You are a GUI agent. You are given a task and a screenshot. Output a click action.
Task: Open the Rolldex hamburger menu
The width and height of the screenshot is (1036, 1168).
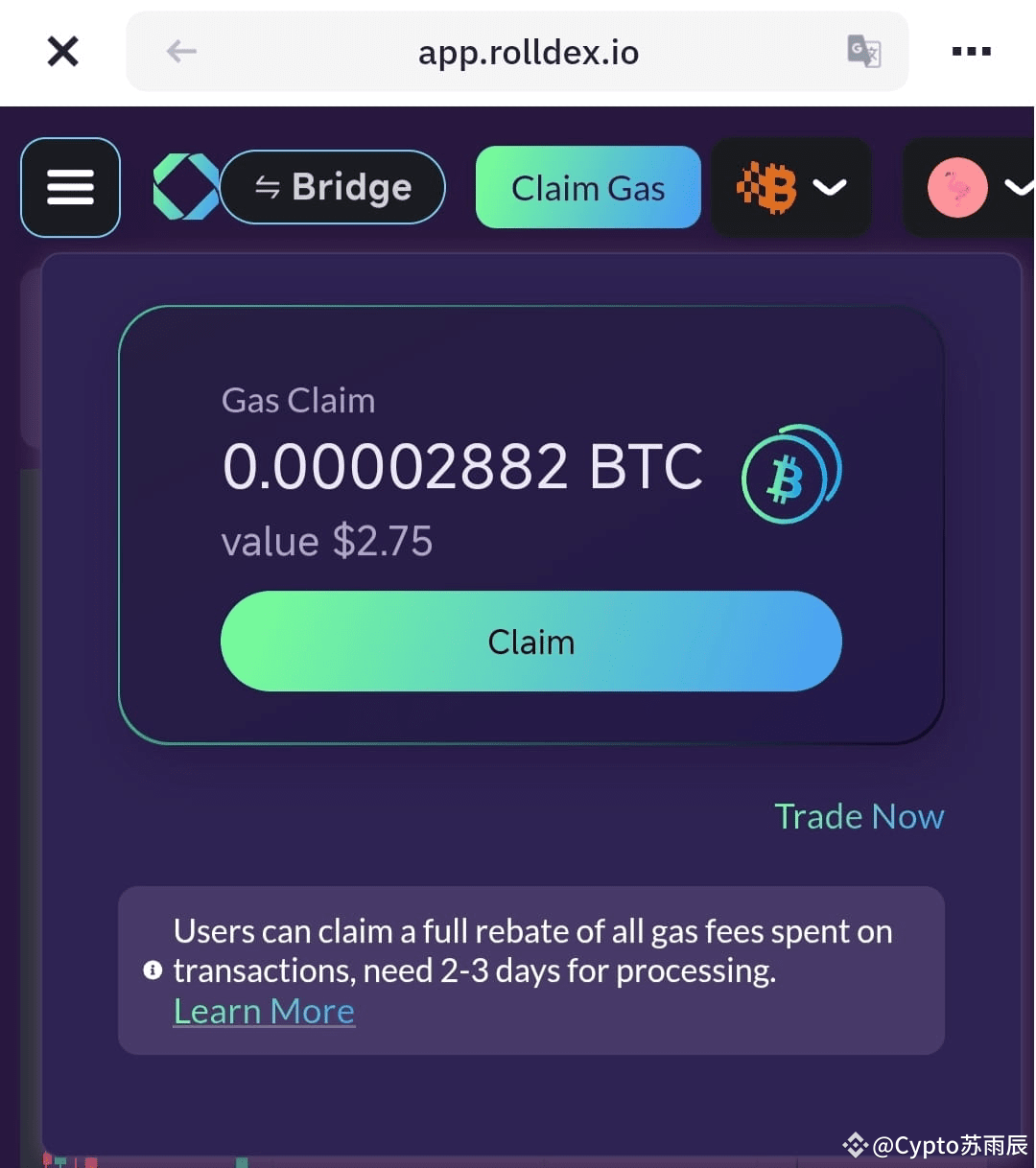pyautogui.click(x=70, y=187)
